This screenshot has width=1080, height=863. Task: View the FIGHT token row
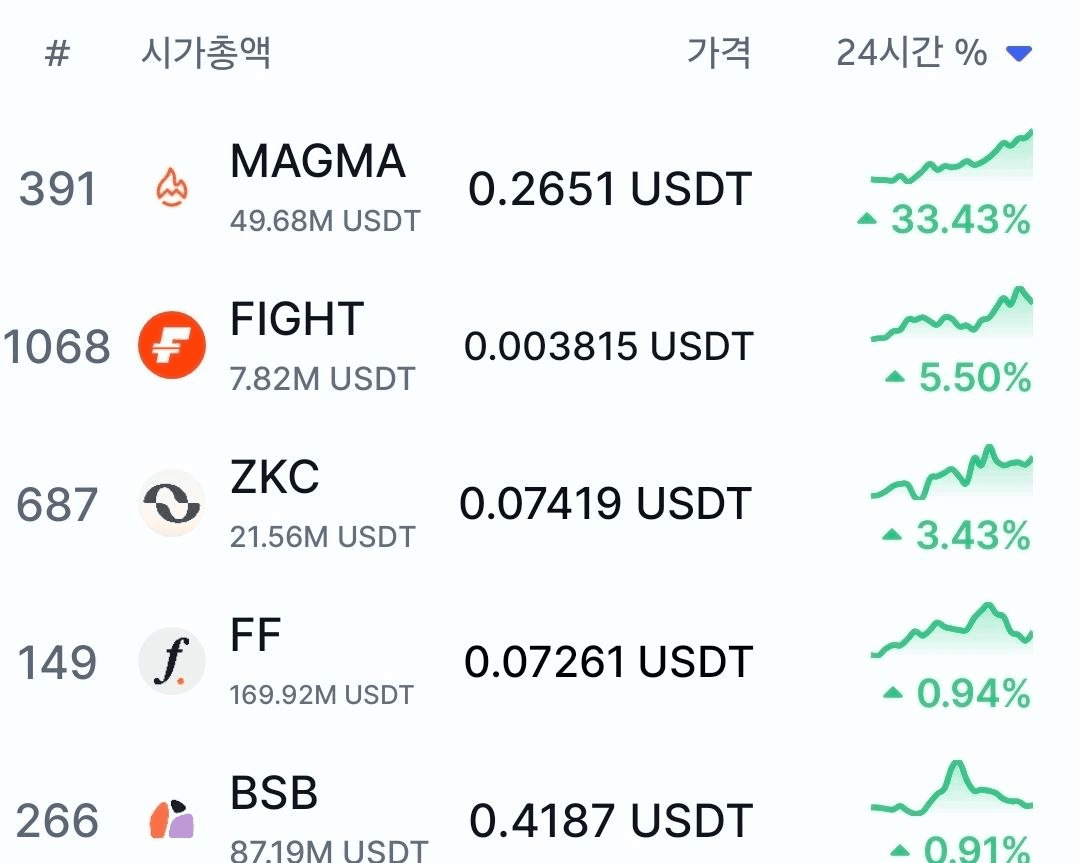(297, 320)
